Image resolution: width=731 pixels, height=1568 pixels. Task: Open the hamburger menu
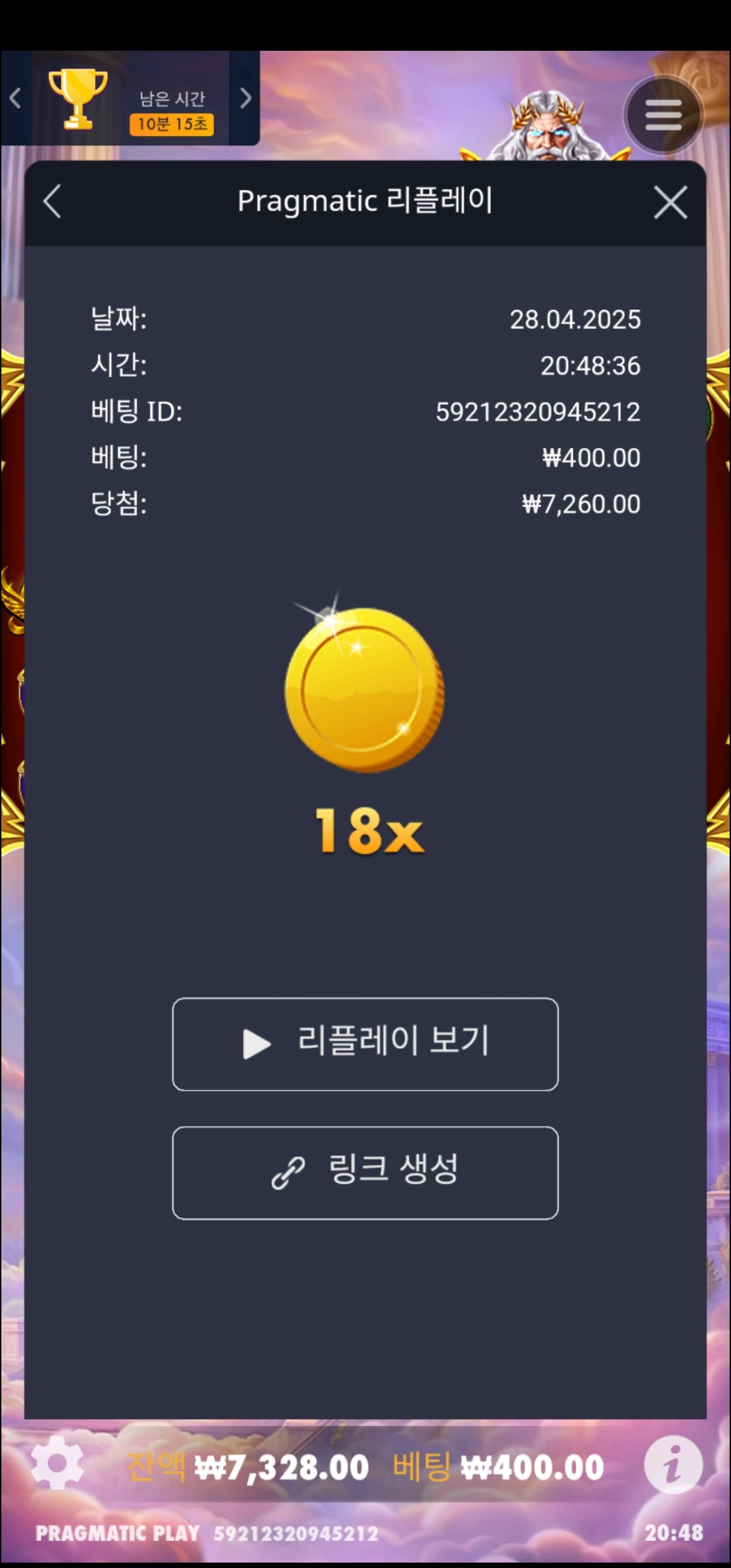[x=663, y=115]
